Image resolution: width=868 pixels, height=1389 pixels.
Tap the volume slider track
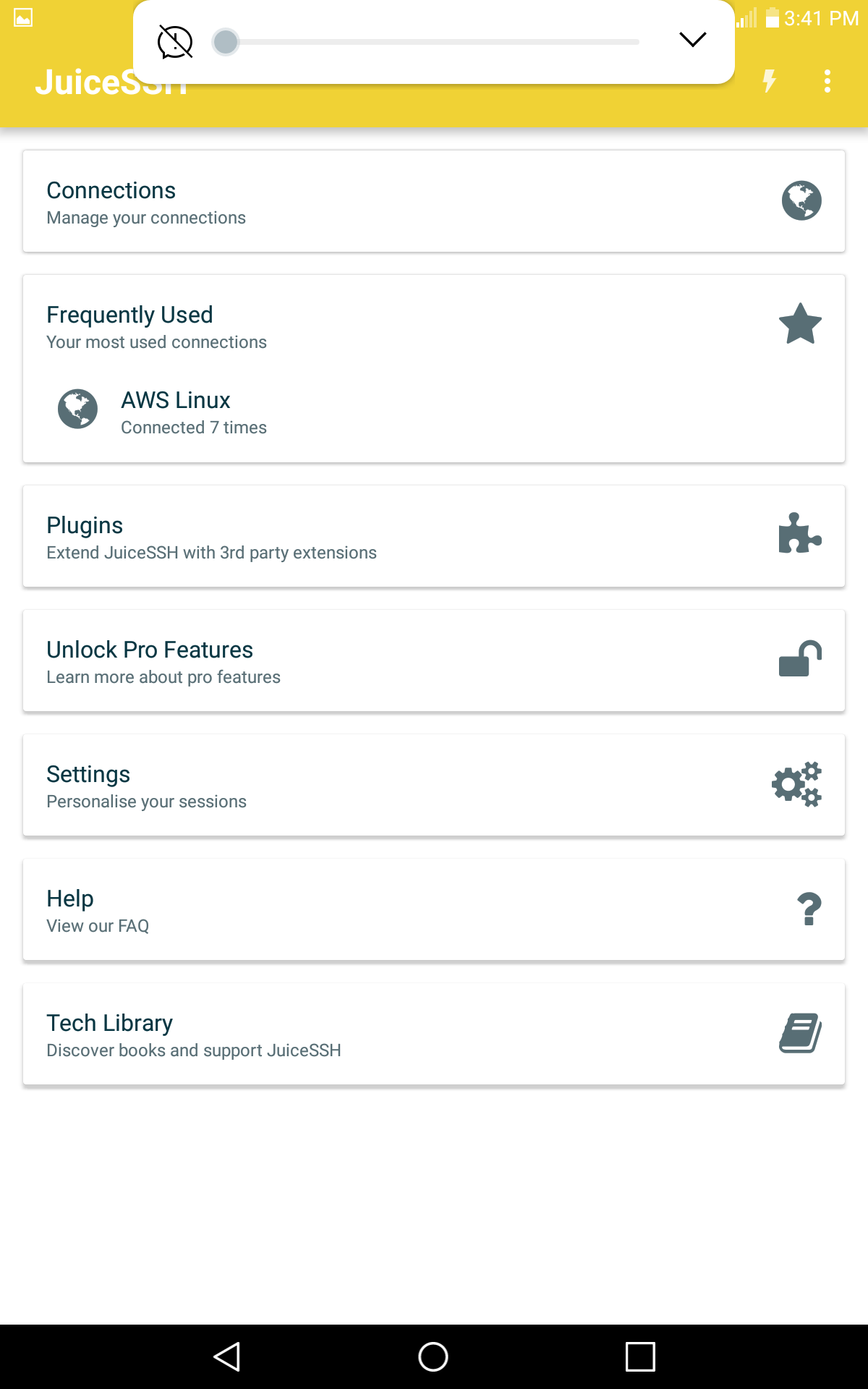point(433,42)
